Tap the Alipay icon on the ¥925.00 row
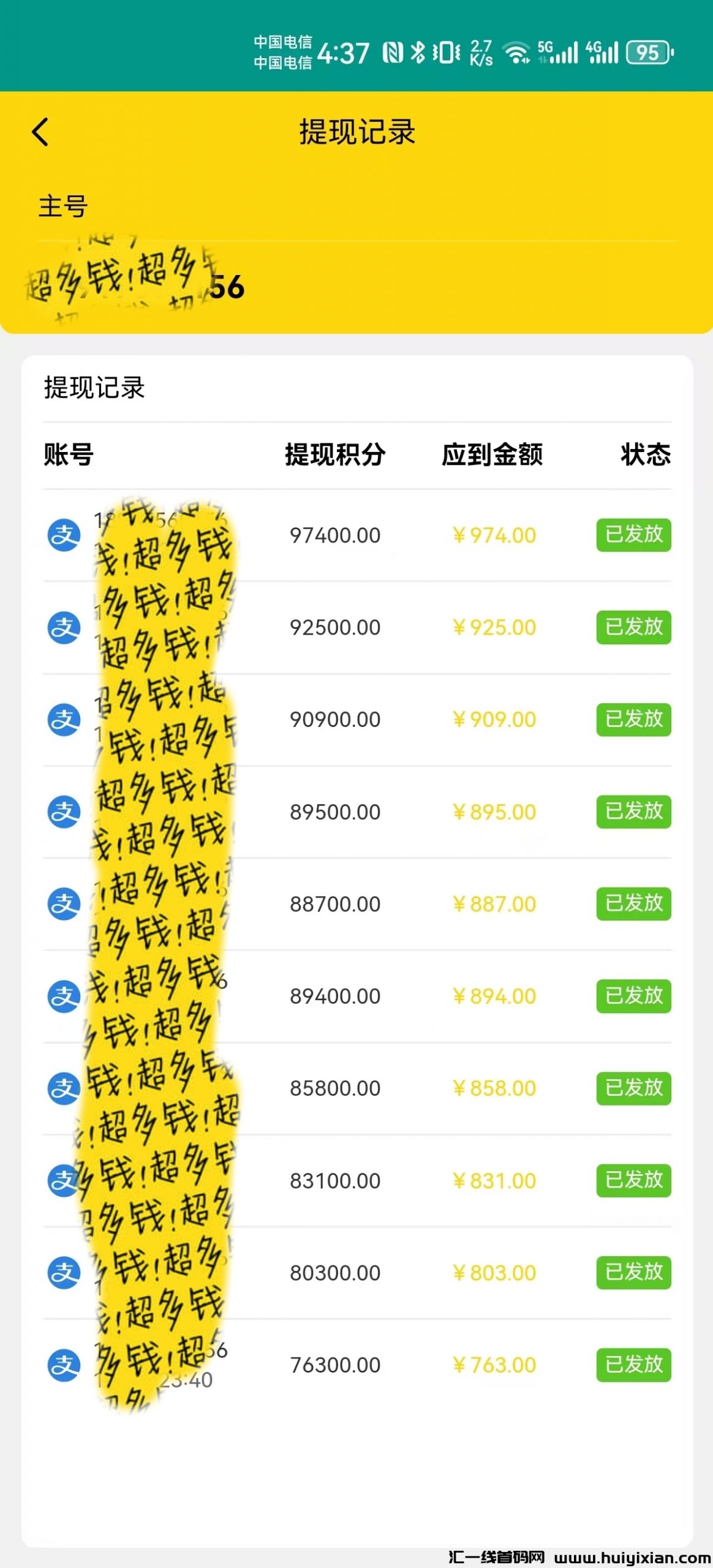 (x=63, y=627)
